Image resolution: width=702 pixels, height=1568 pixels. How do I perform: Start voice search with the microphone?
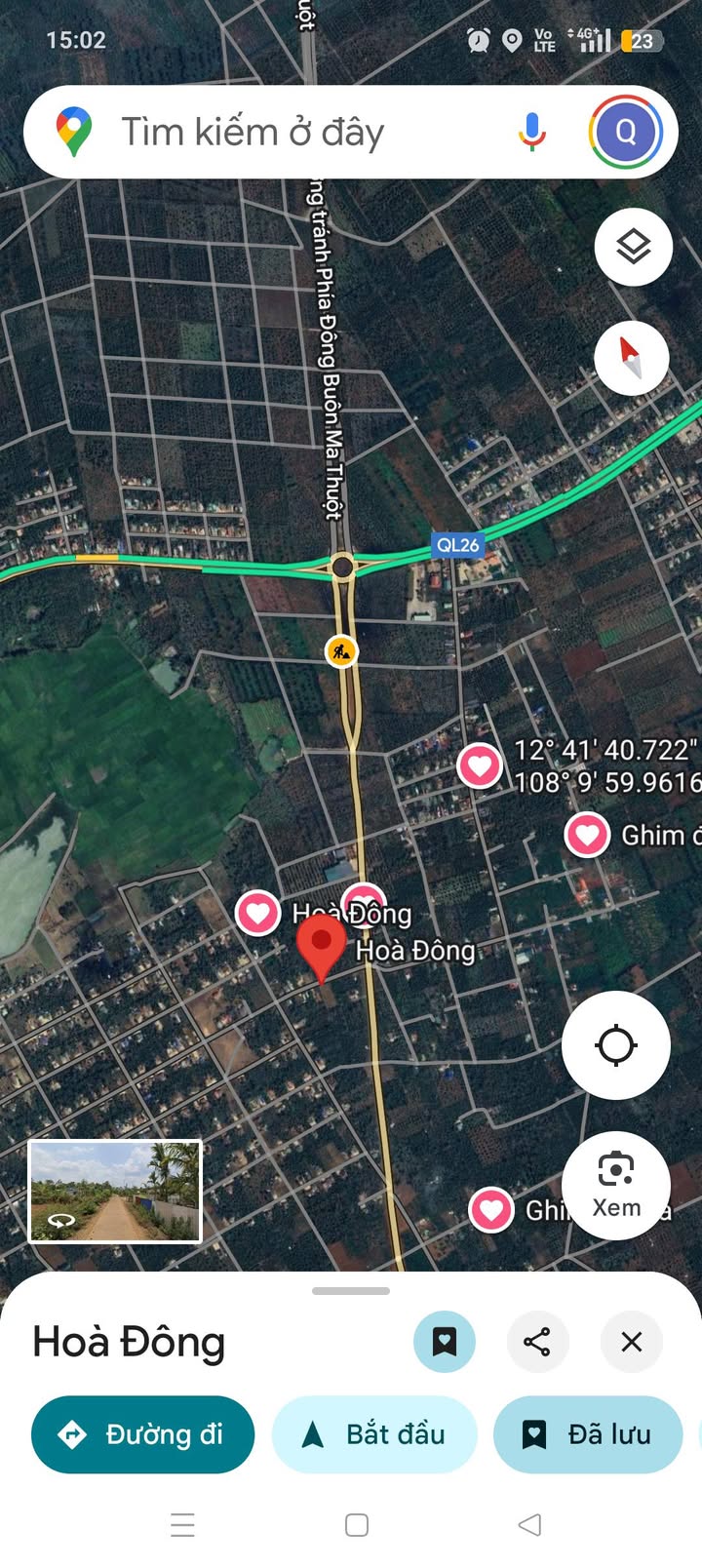(x=532, y=132)
